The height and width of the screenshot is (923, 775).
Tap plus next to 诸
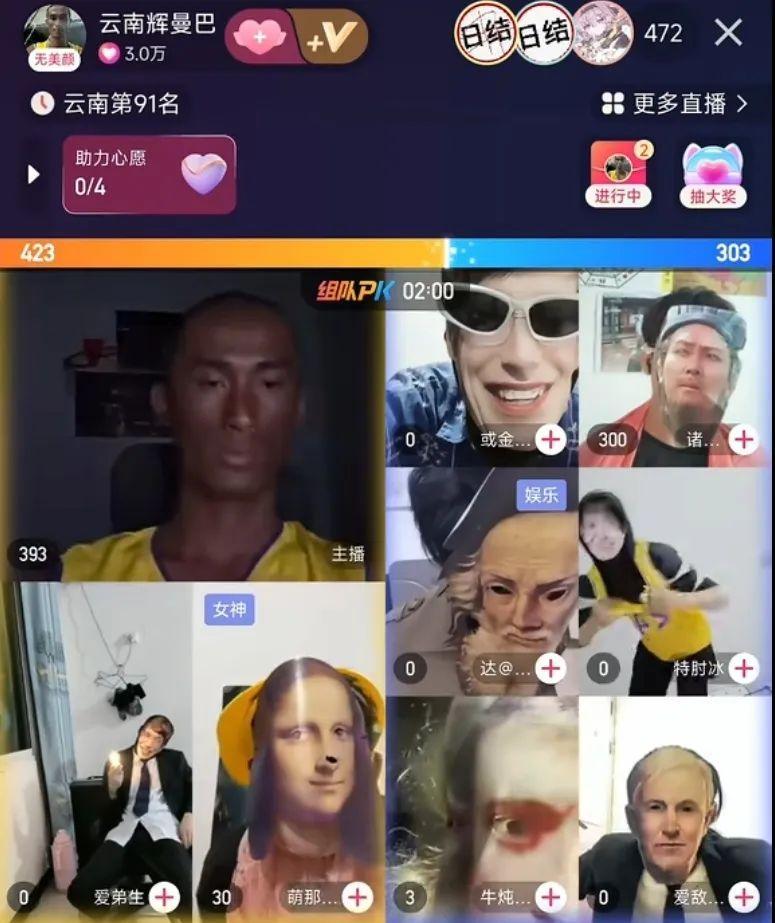pyautogui.click(x=743, y=439)
